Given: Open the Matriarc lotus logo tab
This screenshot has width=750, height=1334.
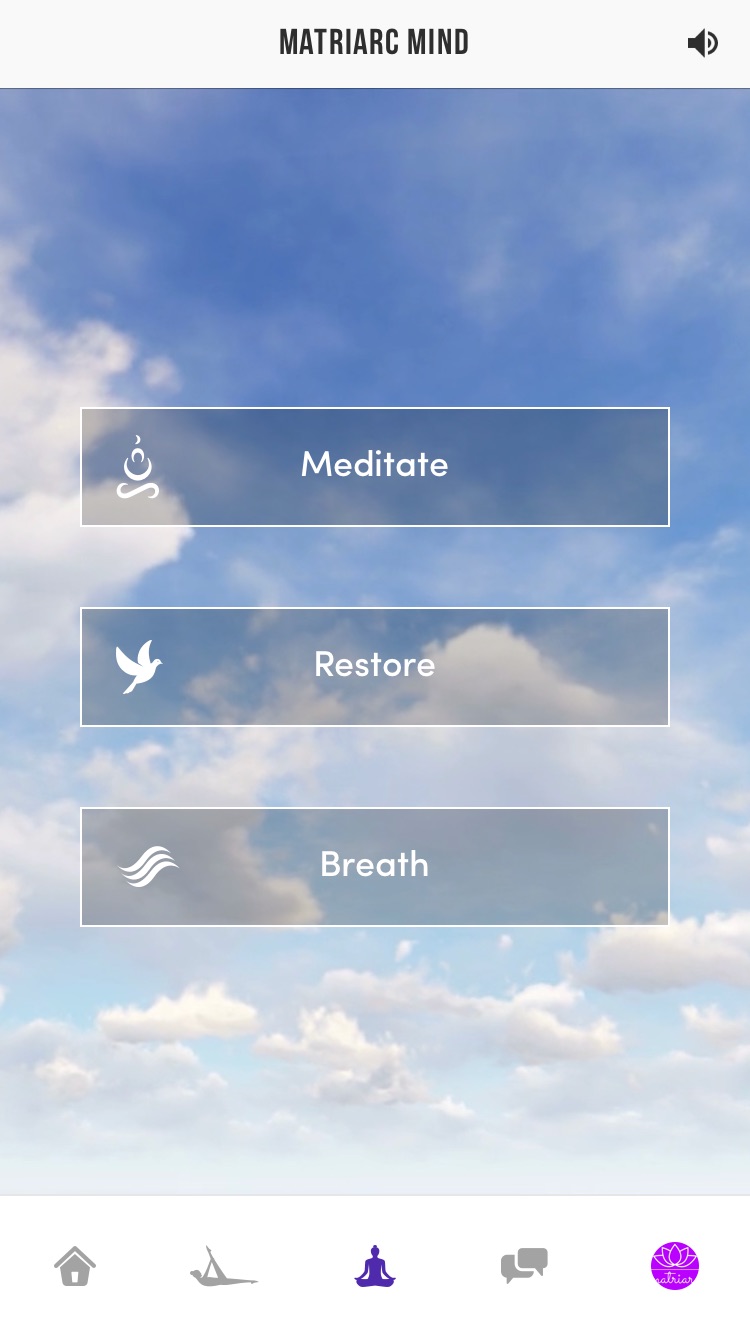Looking at the screenshot, I should click(674, 1266).
